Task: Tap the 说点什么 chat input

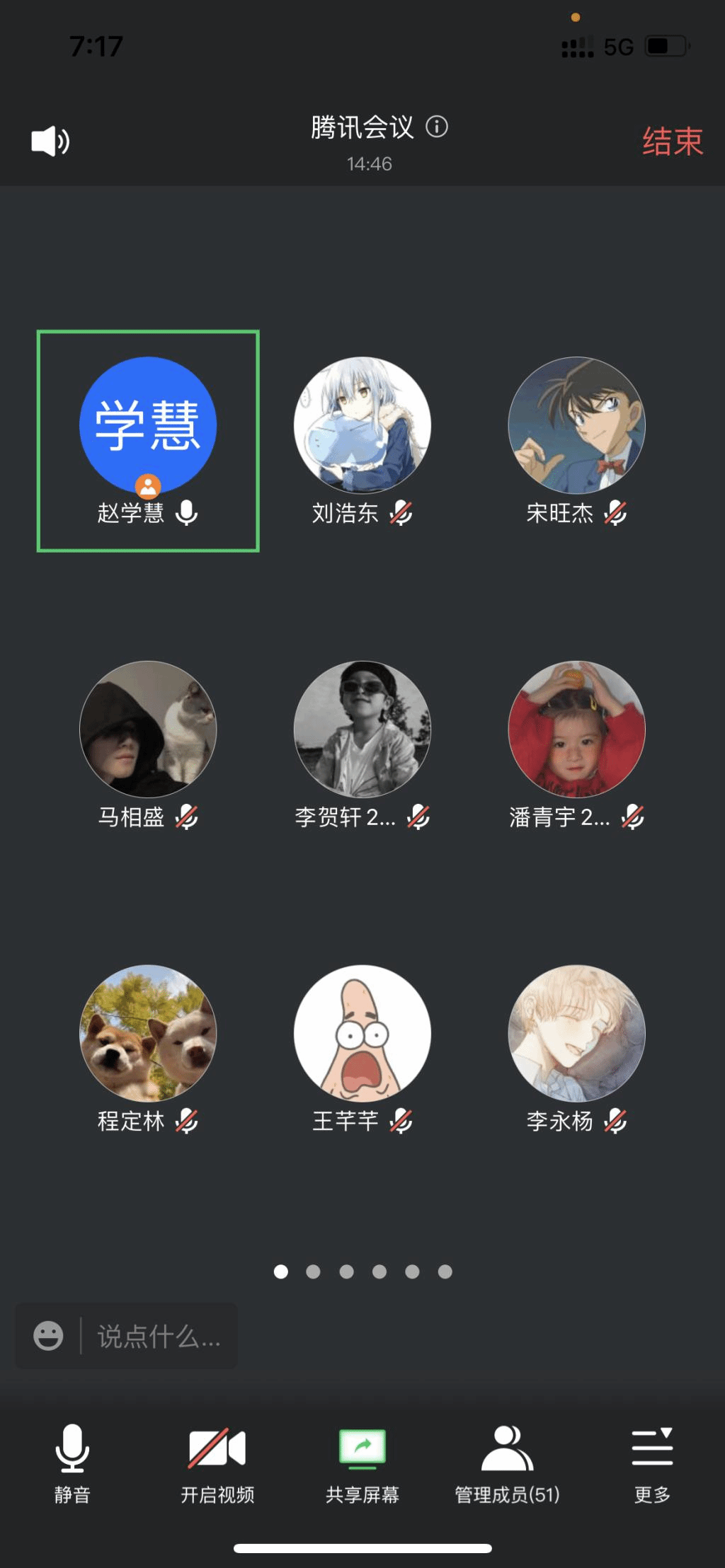Action: [159, 1336]
